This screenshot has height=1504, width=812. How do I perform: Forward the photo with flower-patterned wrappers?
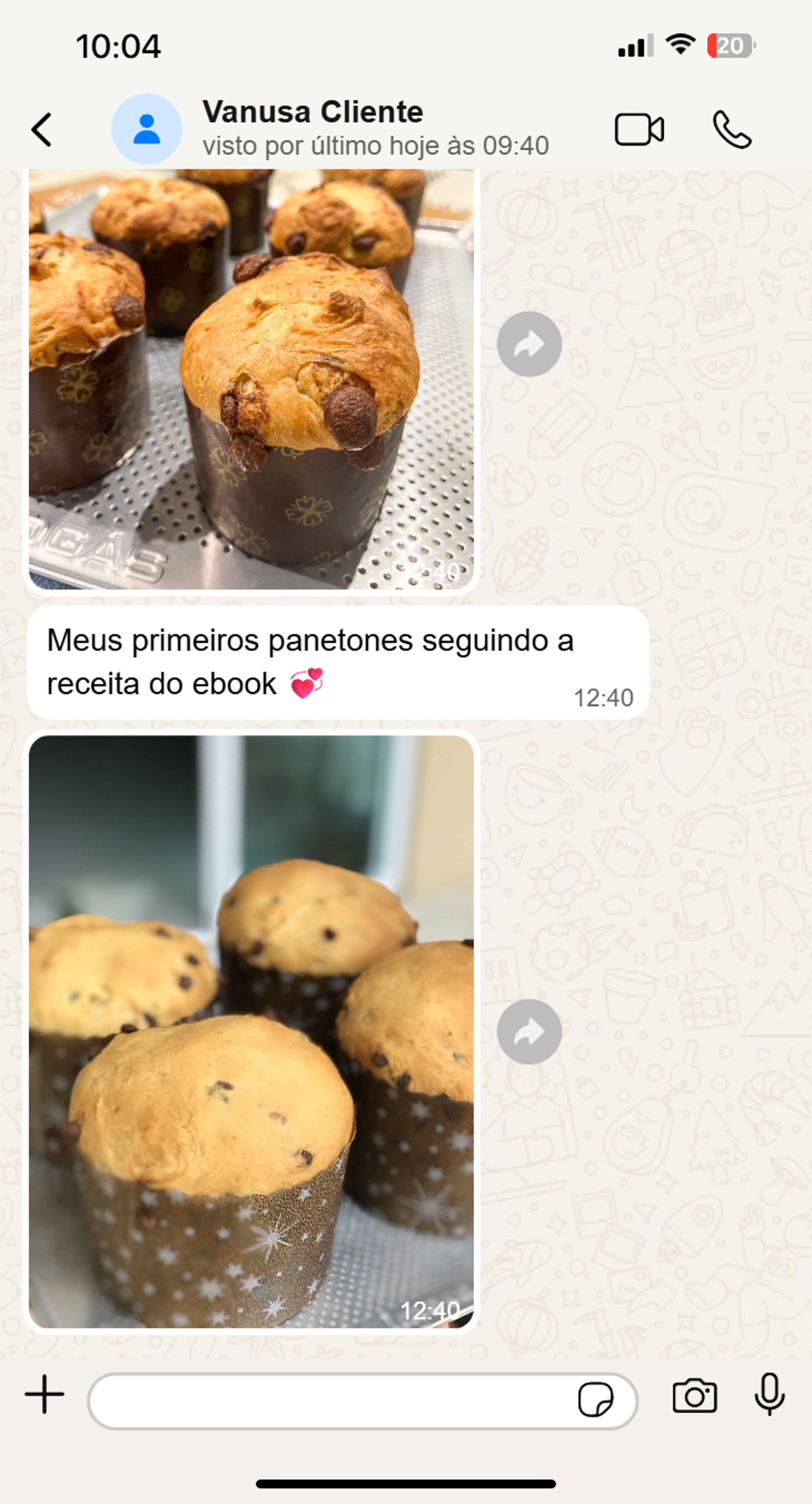529,344
